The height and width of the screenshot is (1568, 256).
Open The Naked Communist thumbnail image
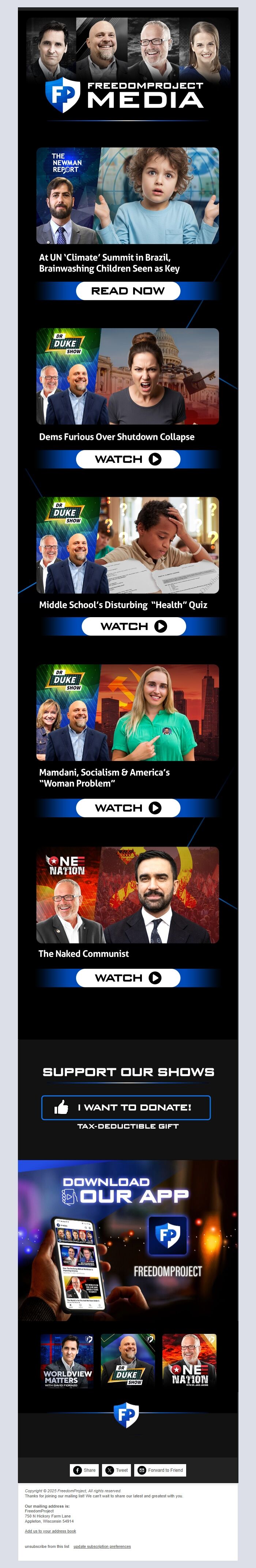pos(128,895)
